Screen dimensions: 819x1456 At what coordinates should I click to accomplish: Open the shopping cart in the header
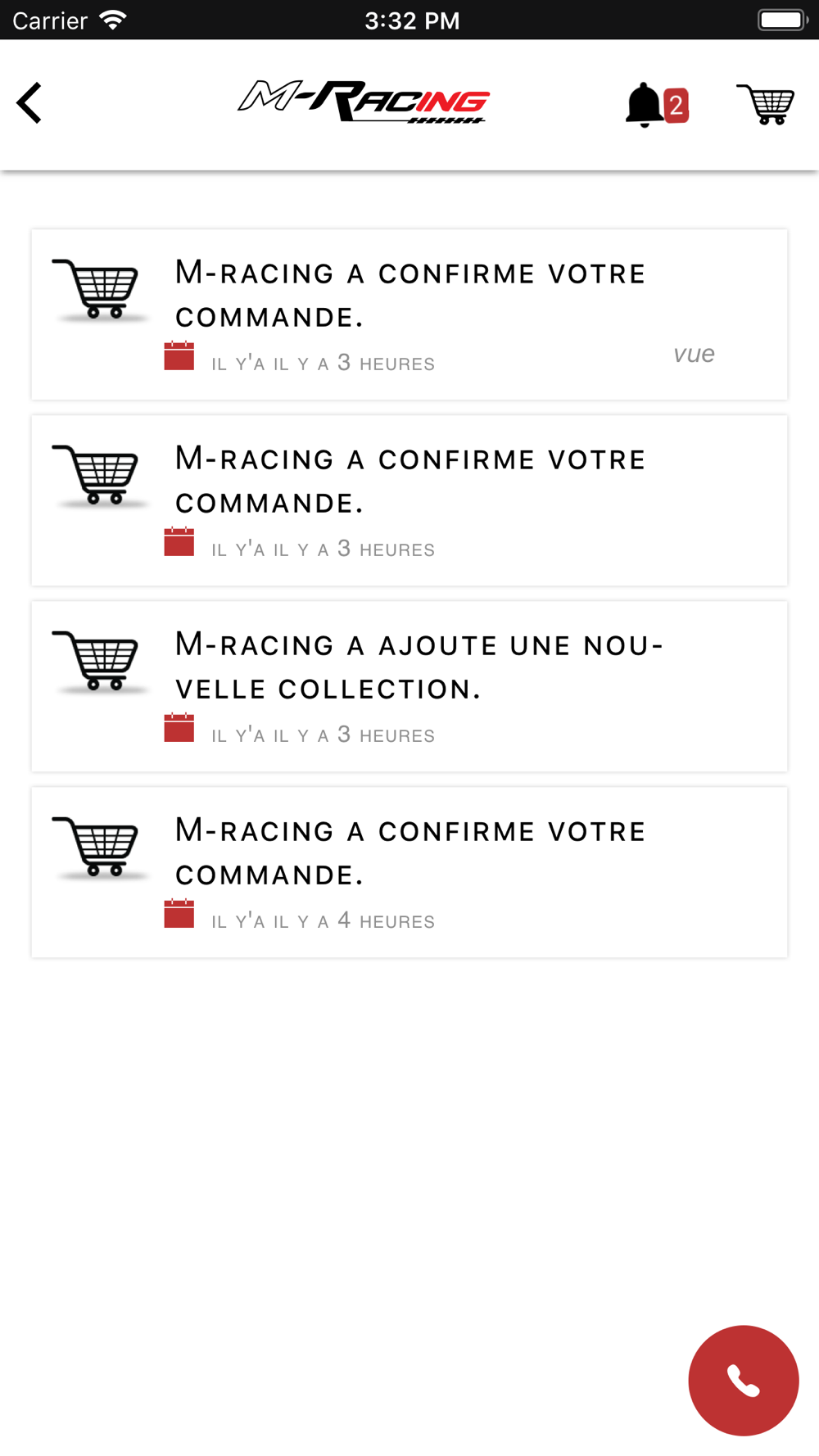pyautogui.click(x=765, y=105)
